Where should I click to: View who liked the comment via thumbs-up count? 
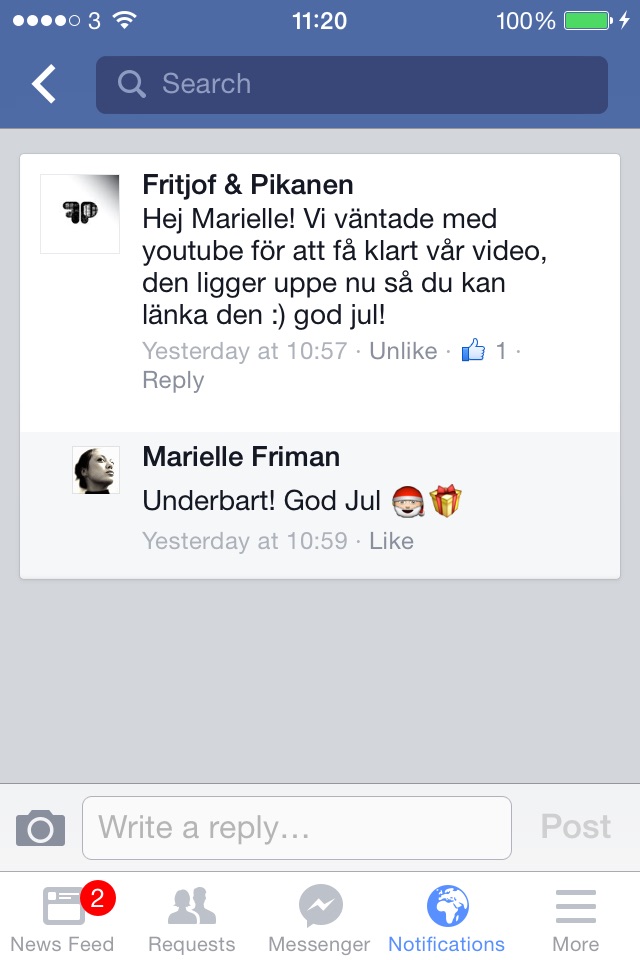tap(485, 351)
